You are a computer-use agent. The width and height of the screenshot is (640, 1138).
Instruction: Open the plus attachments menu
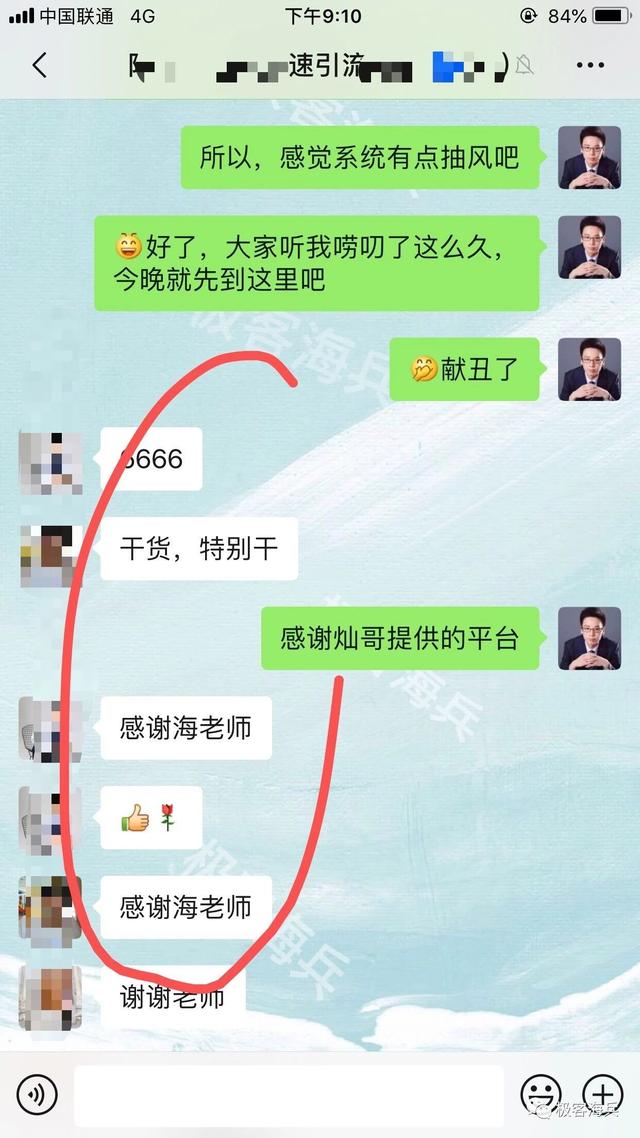[603, 1095]
